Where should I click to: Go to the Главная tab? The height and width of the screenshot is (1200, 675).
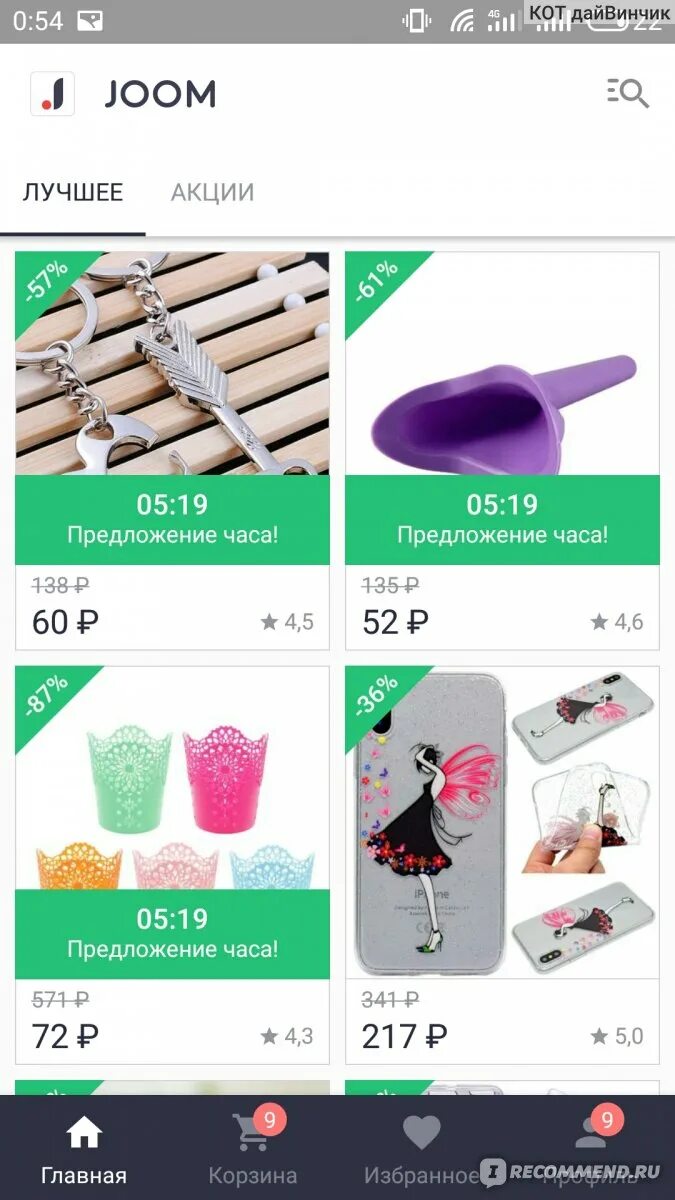(x=84, y=1150)
